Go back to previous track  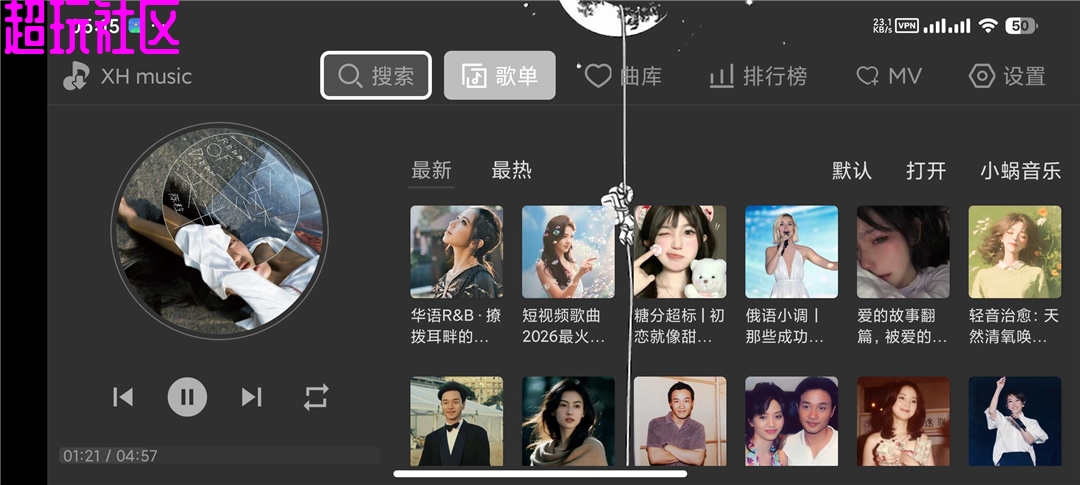(123, 397)
